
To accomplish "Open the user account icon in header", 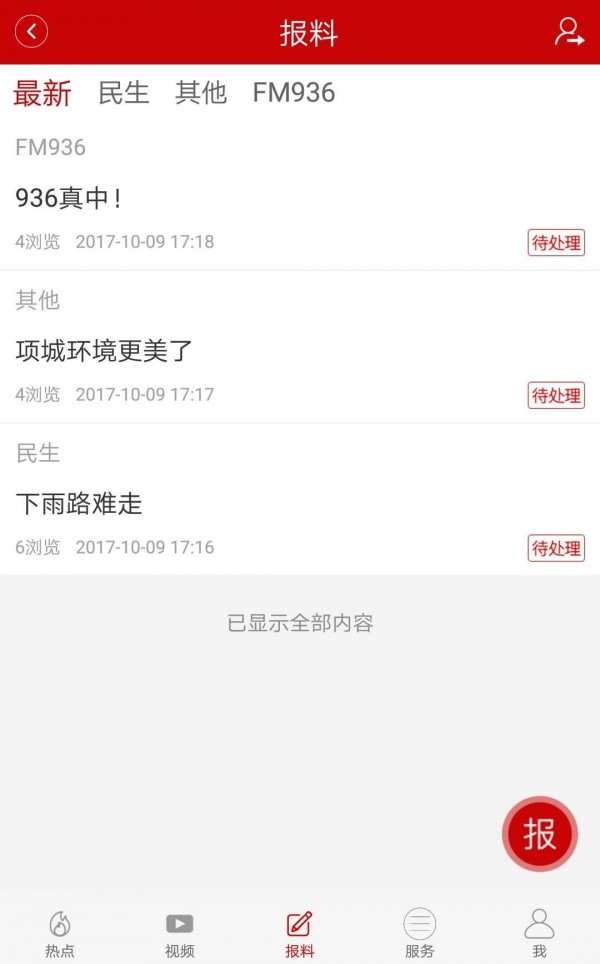I will click(x=569, y=32).
